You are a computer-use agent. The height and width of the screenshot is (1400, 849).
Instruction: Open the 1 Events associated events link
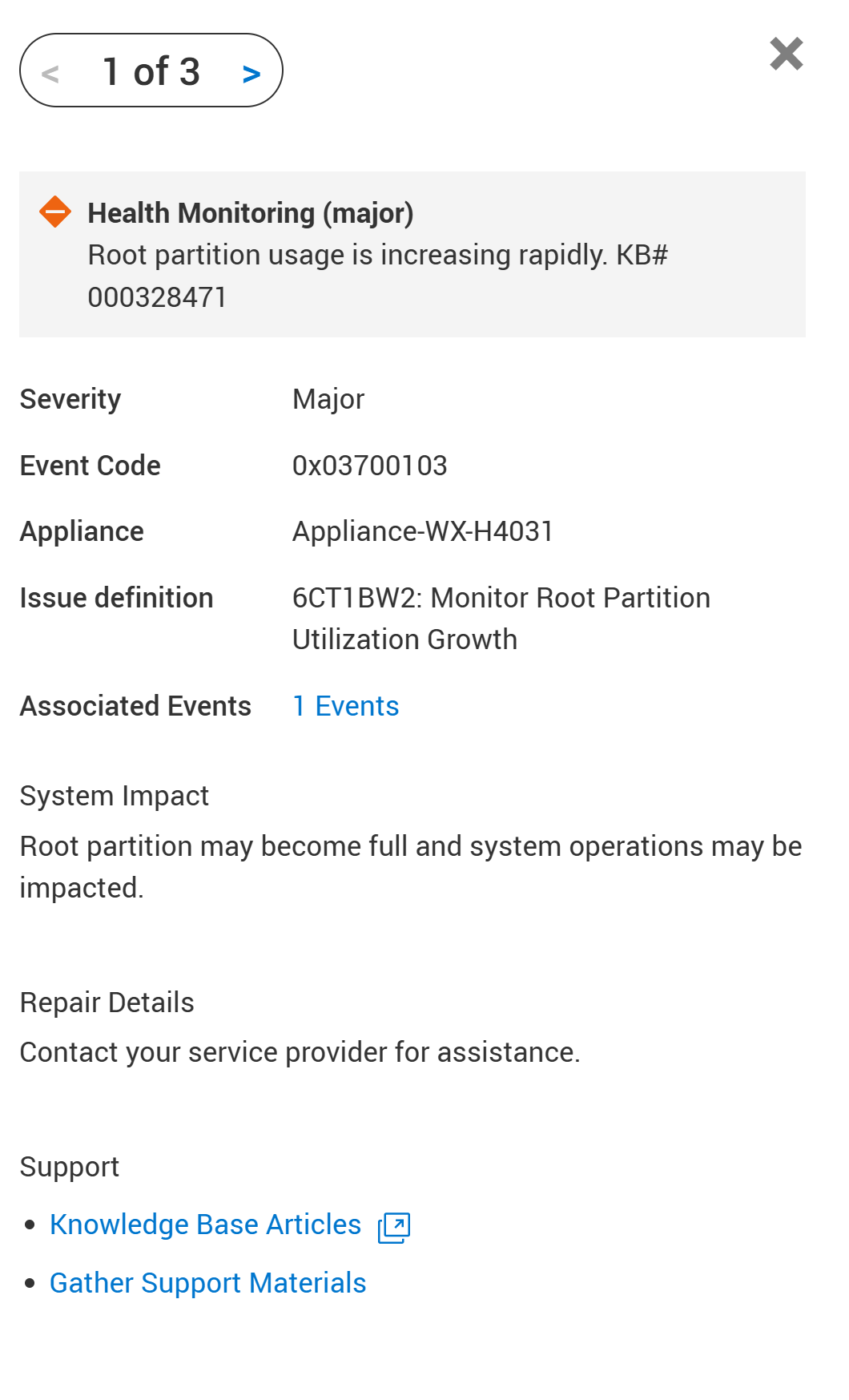[345, 706]
